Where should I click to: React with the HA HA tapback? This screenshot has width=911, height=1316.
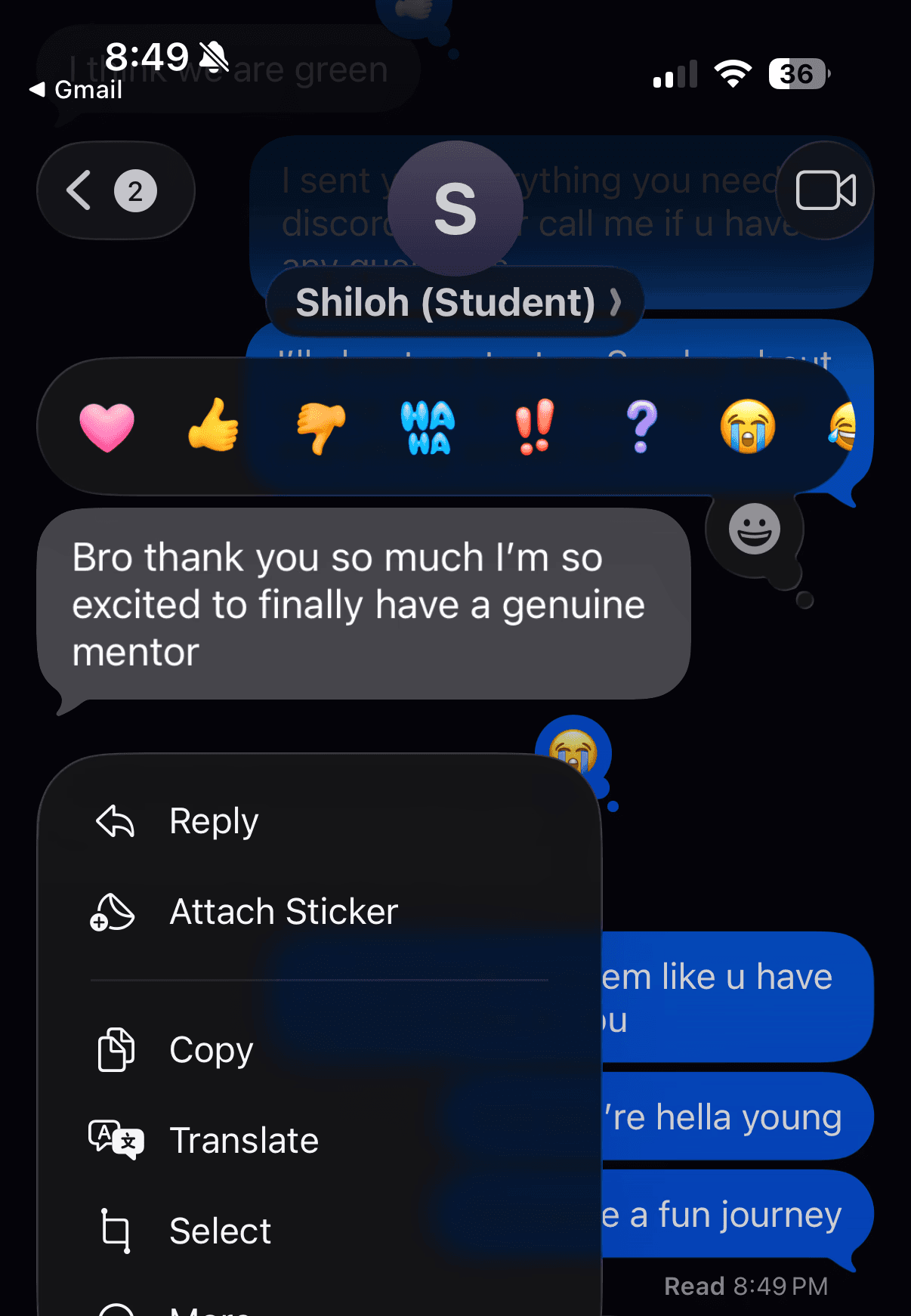point(428,428)
